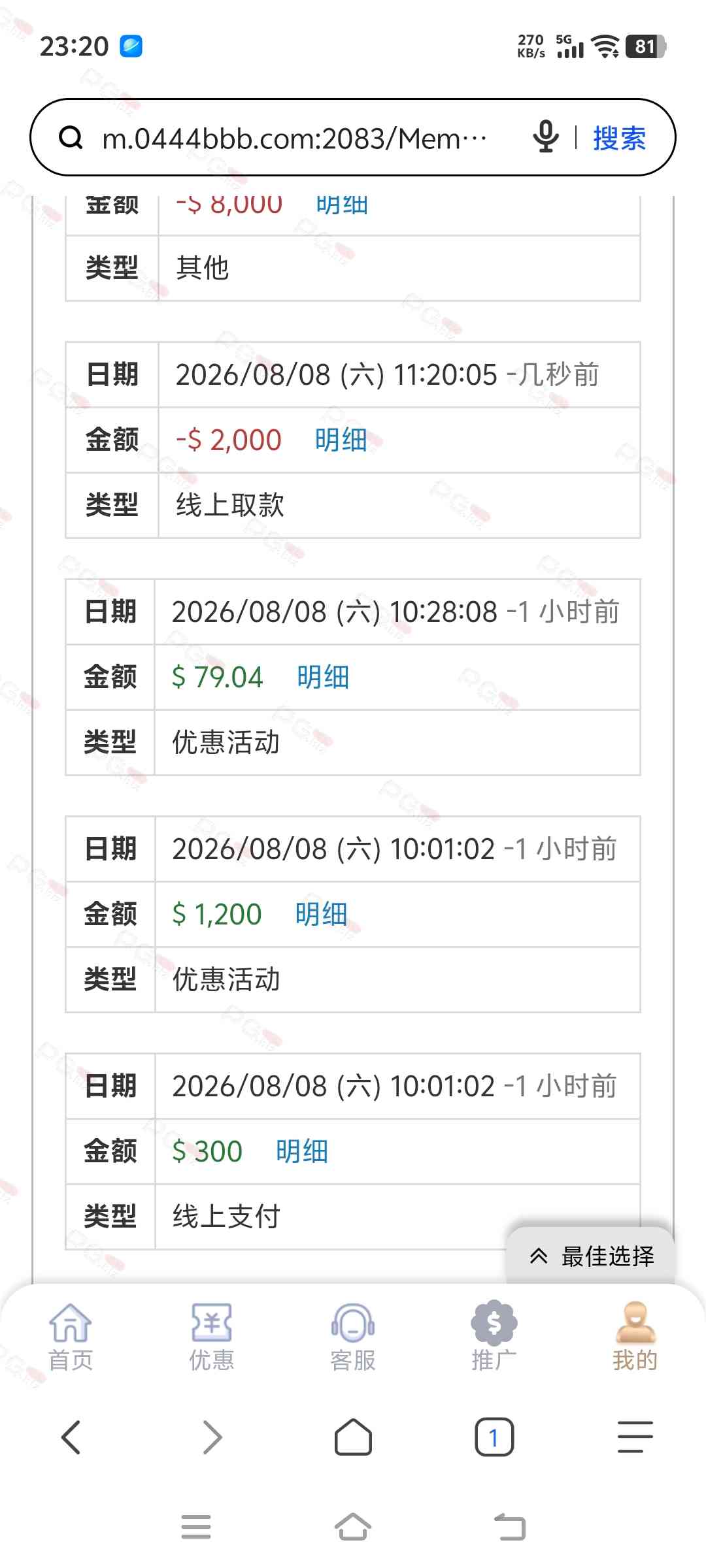Tap the URL address bar
Viewport: 706px width, 1568px height.
pos(294,138)
